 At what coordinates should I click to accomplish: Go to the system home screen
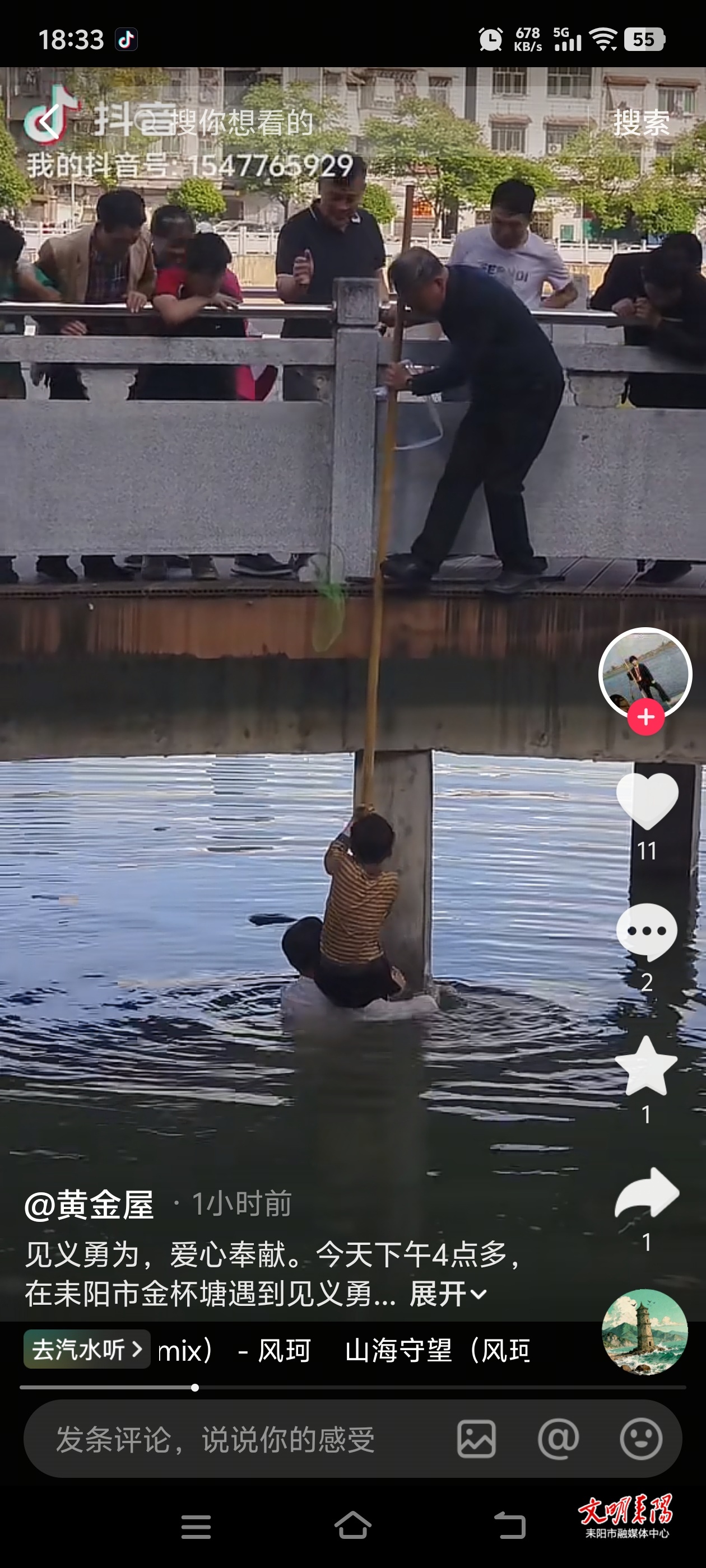coord(352,1526)
